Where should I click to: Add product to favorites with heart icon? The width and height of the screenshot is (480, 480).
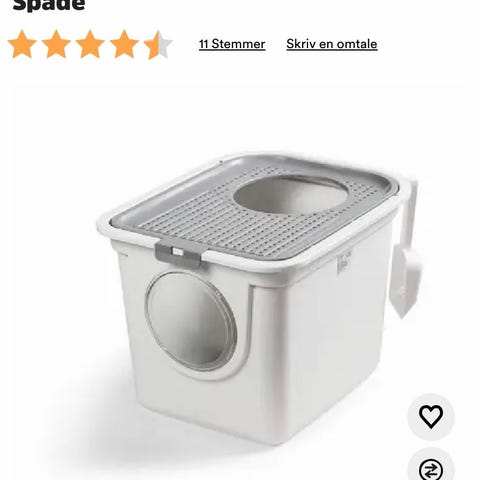pos(431,417)
